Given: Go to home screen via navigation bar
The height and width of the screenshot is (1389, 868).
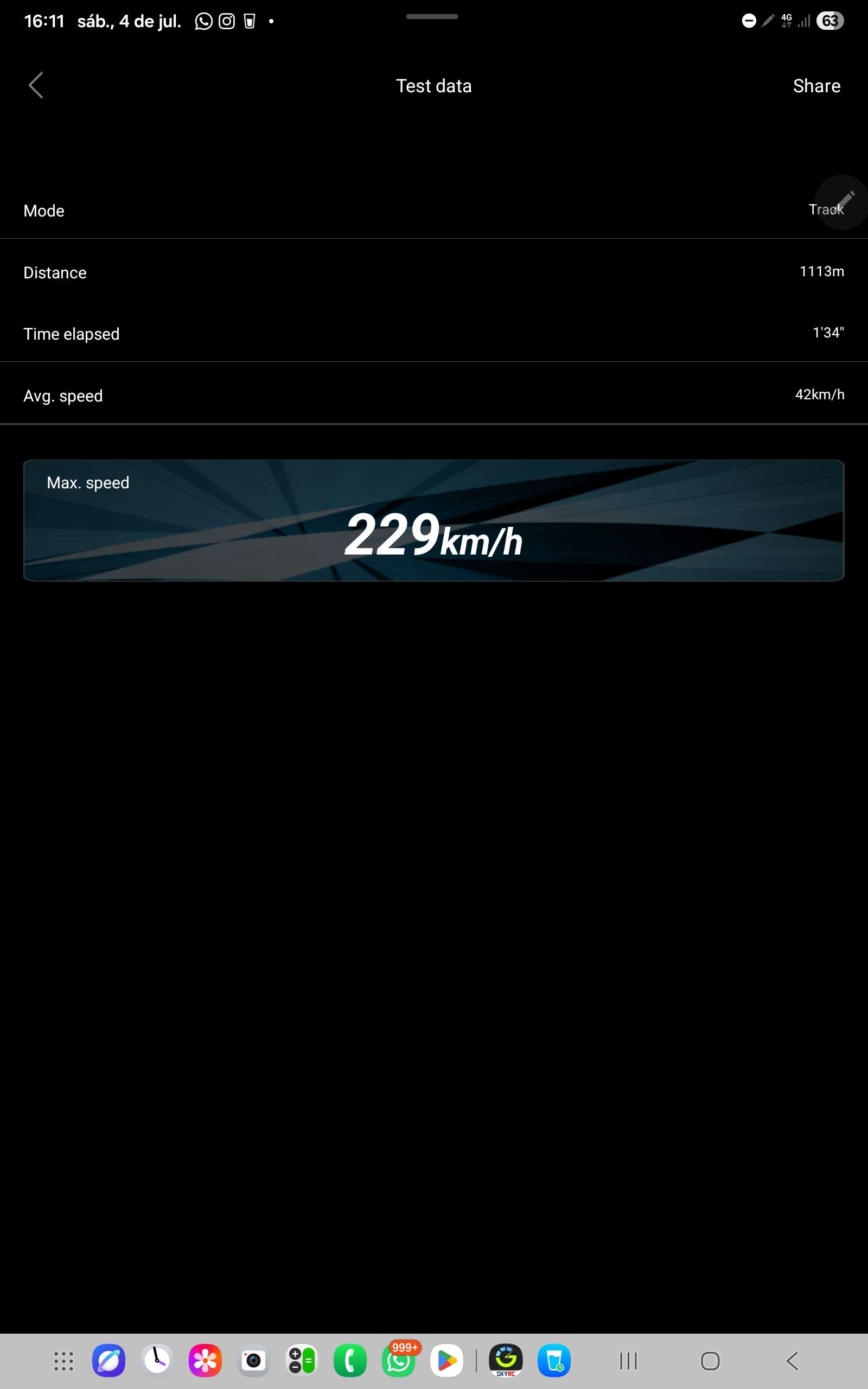Looking at the screenshot, I should point(710,1361).
